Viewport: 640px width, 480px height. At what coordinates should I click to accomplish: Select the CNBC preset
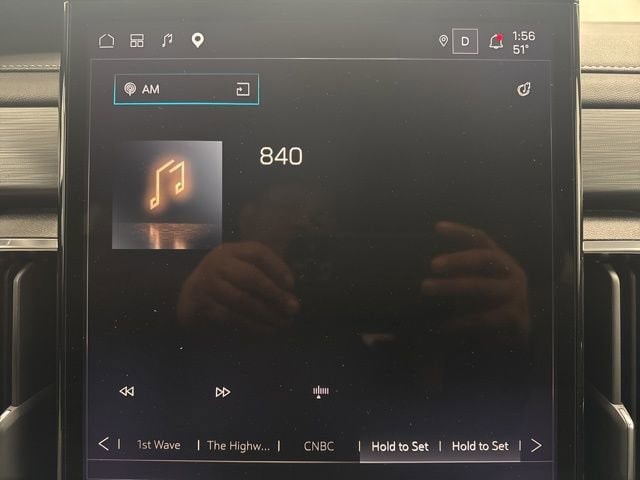tap(319, 446)
